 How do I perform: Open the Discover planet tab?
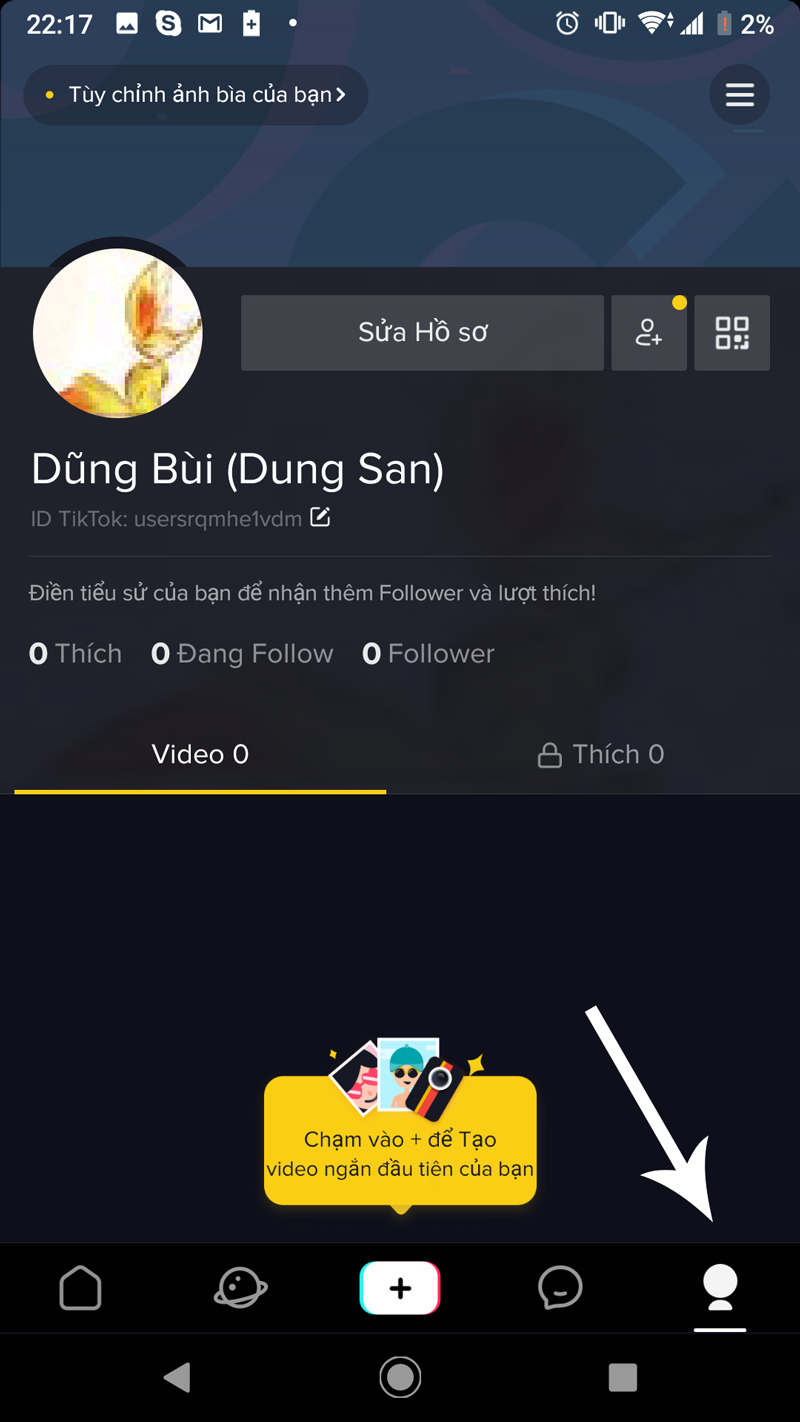240,1288
